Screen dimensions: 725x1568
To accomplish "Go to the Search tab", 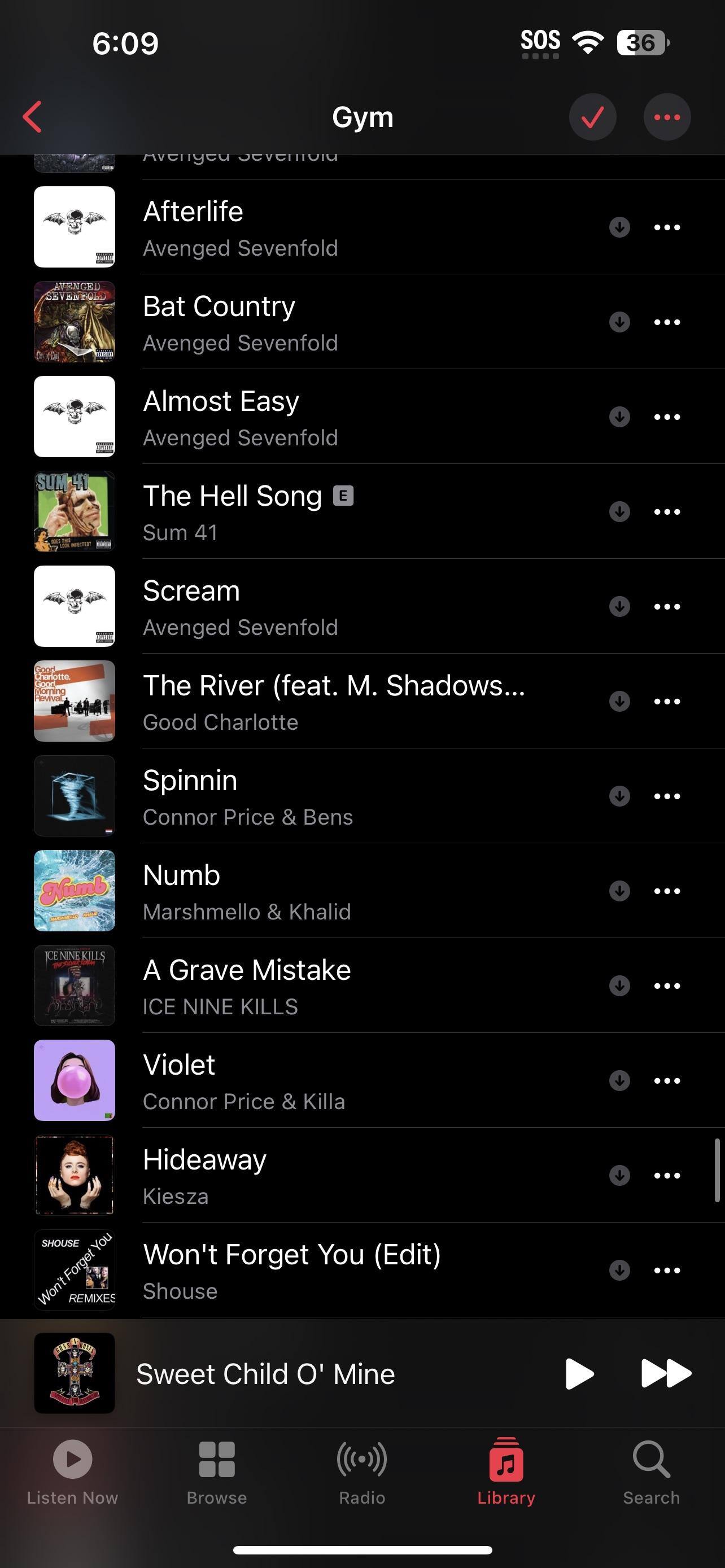I will tap(650, 1470).
